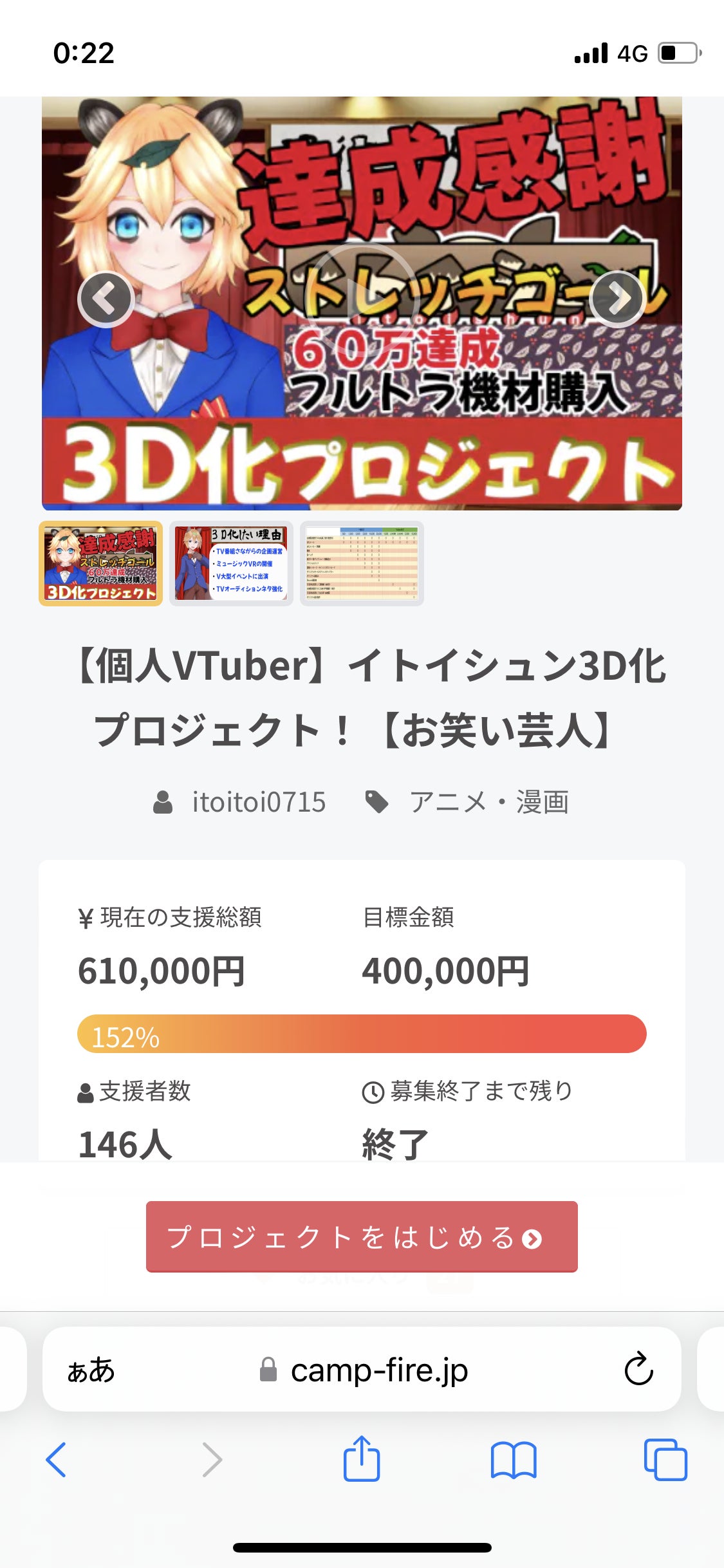Screen dimensions: 724x1568
Task: Open the itoitoi0715 creator profile
Action: coord(259,803)
